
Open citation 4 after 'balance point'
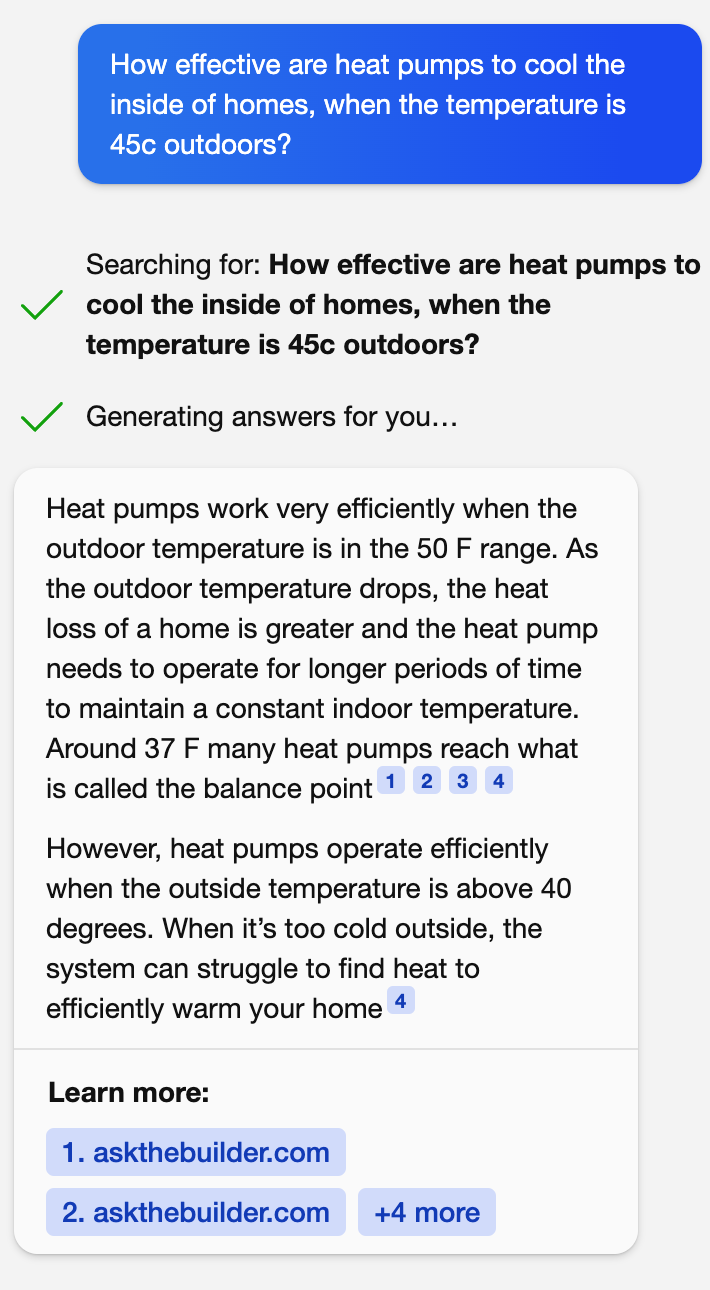click(x=498, y=781)
